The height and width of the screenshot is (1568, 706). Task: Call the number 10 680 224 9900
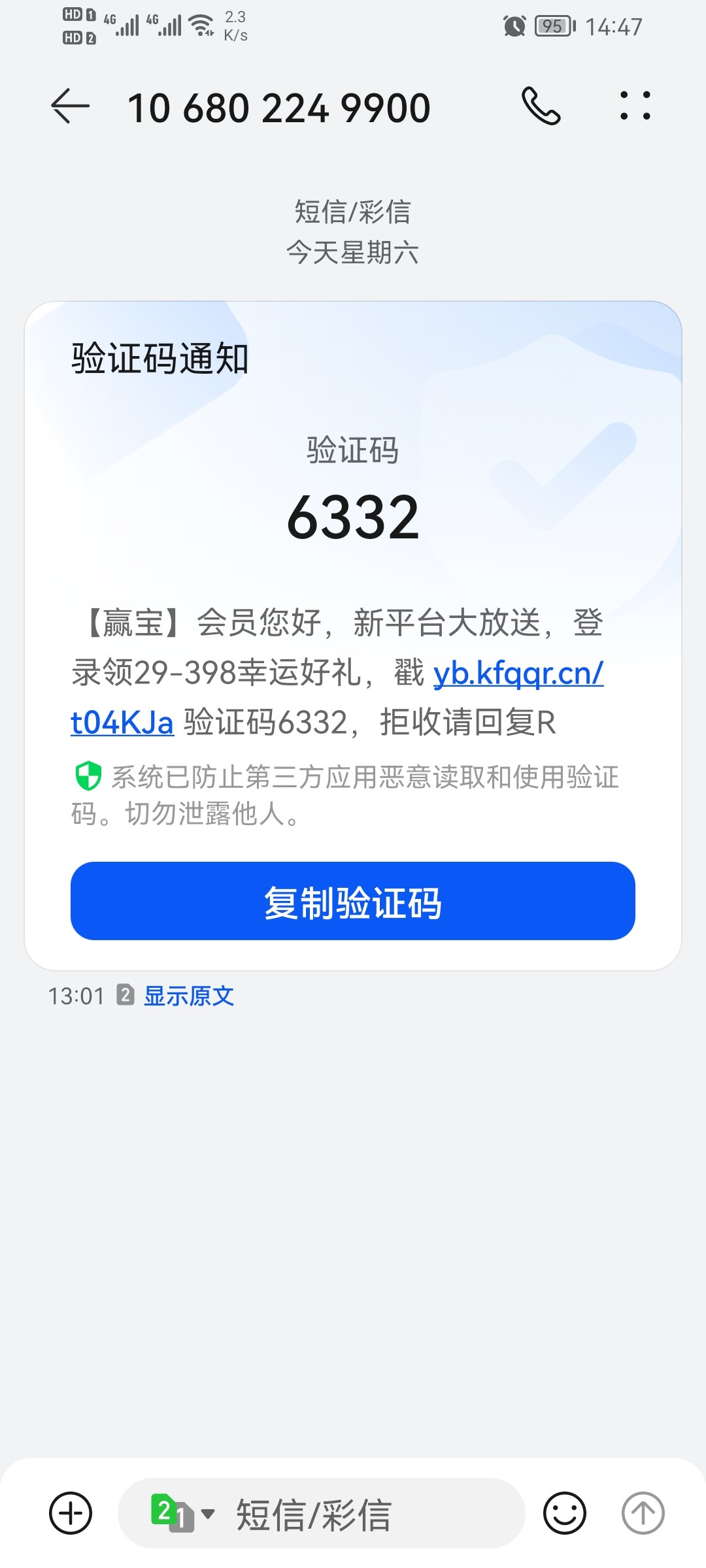pyautogui.click(x=541, y=106)
